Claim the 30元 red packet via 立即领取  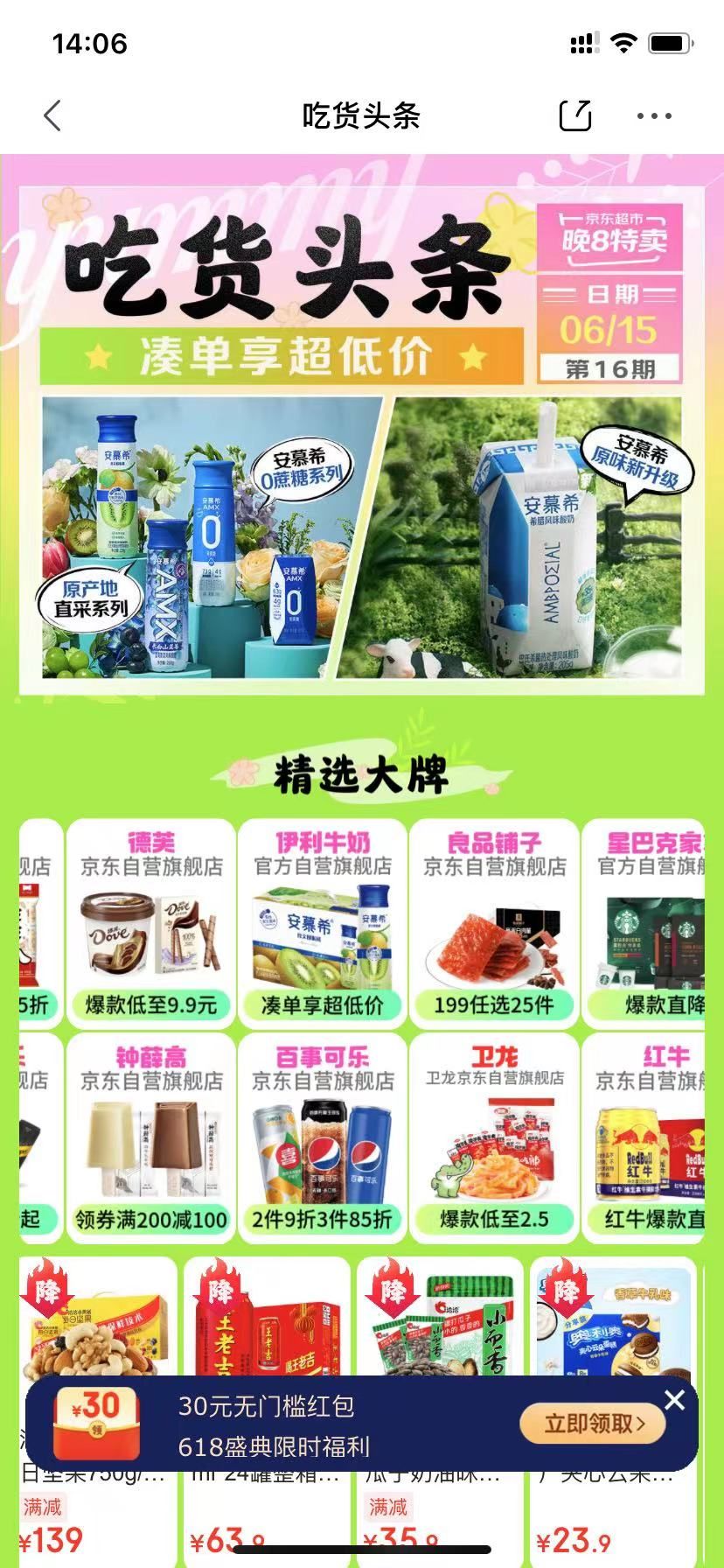tap(594, 1424)
